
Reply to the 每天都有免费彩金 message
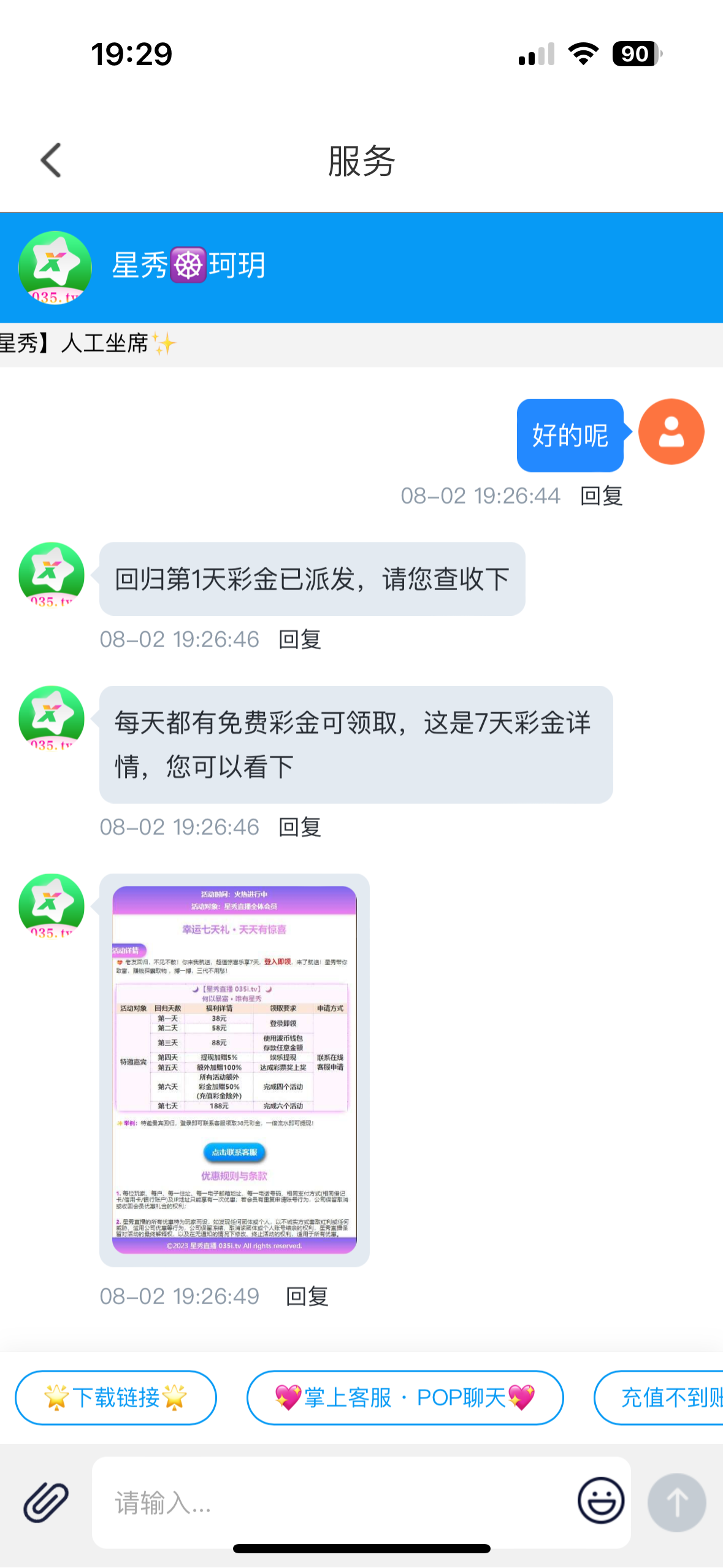tap(299, 827)
